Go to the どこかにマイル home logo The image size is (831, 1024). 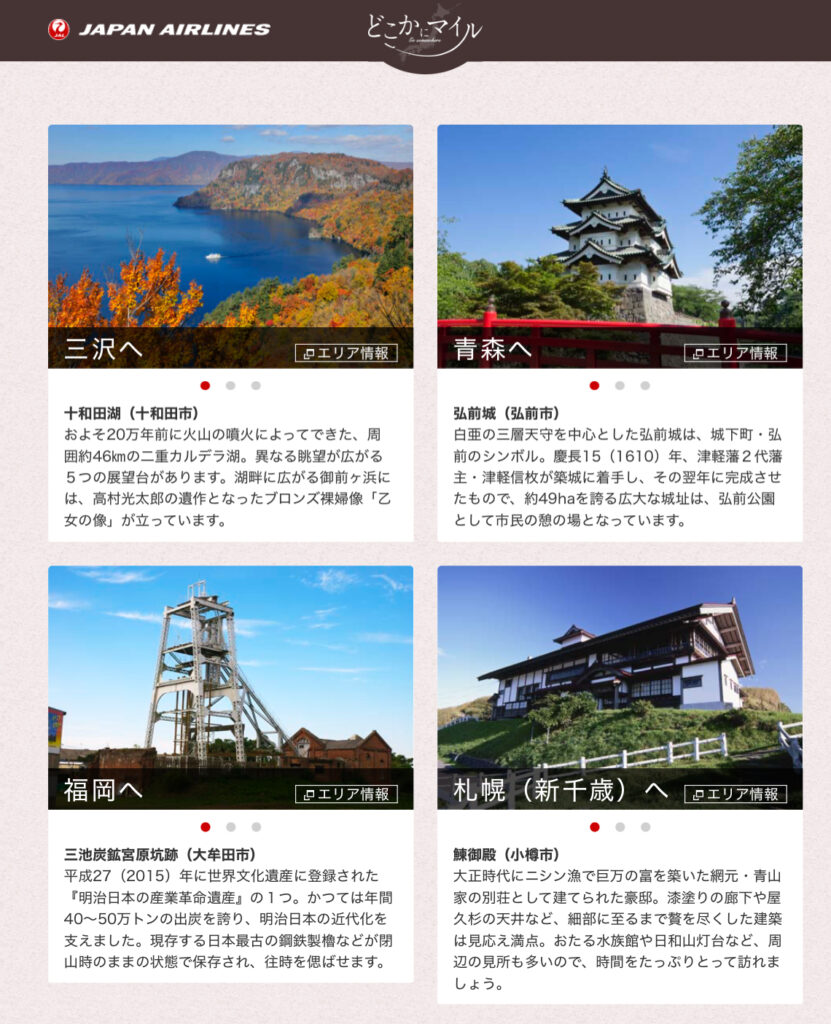pos(424,32)
